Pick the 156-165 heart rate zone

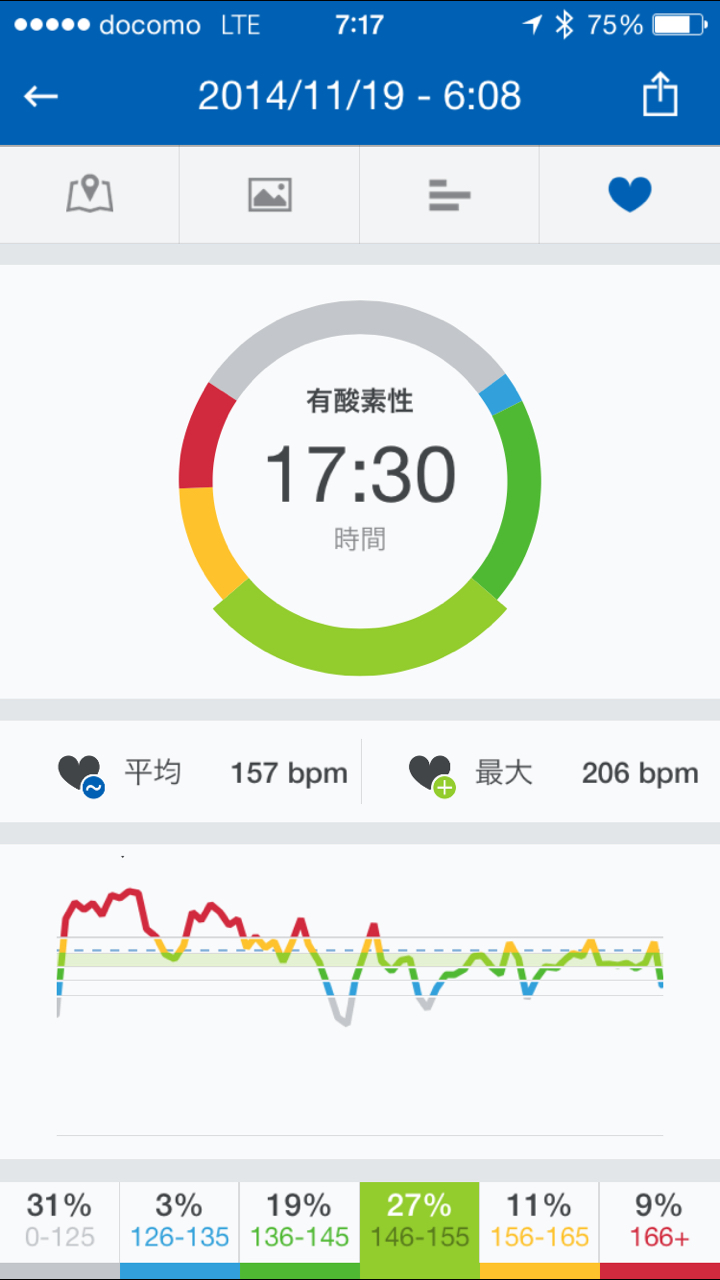[539, 1222]
